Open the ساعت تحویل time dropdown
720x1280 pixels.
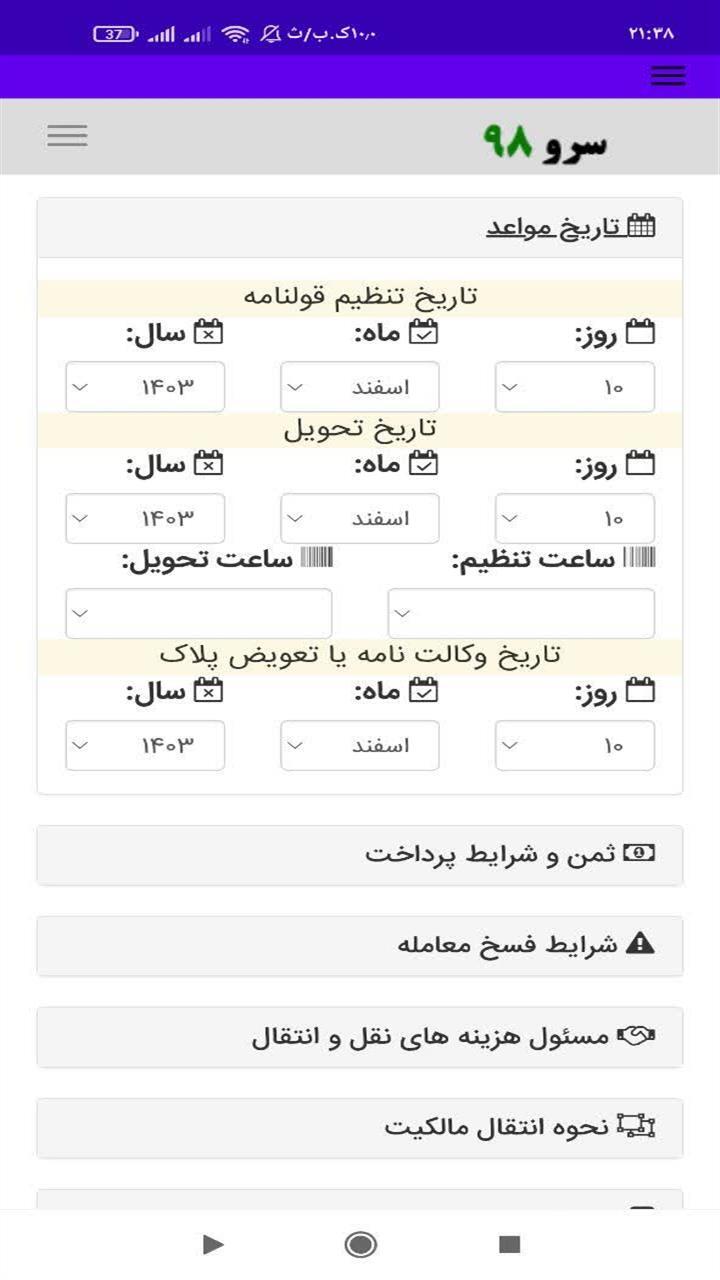tap(200, 612)
